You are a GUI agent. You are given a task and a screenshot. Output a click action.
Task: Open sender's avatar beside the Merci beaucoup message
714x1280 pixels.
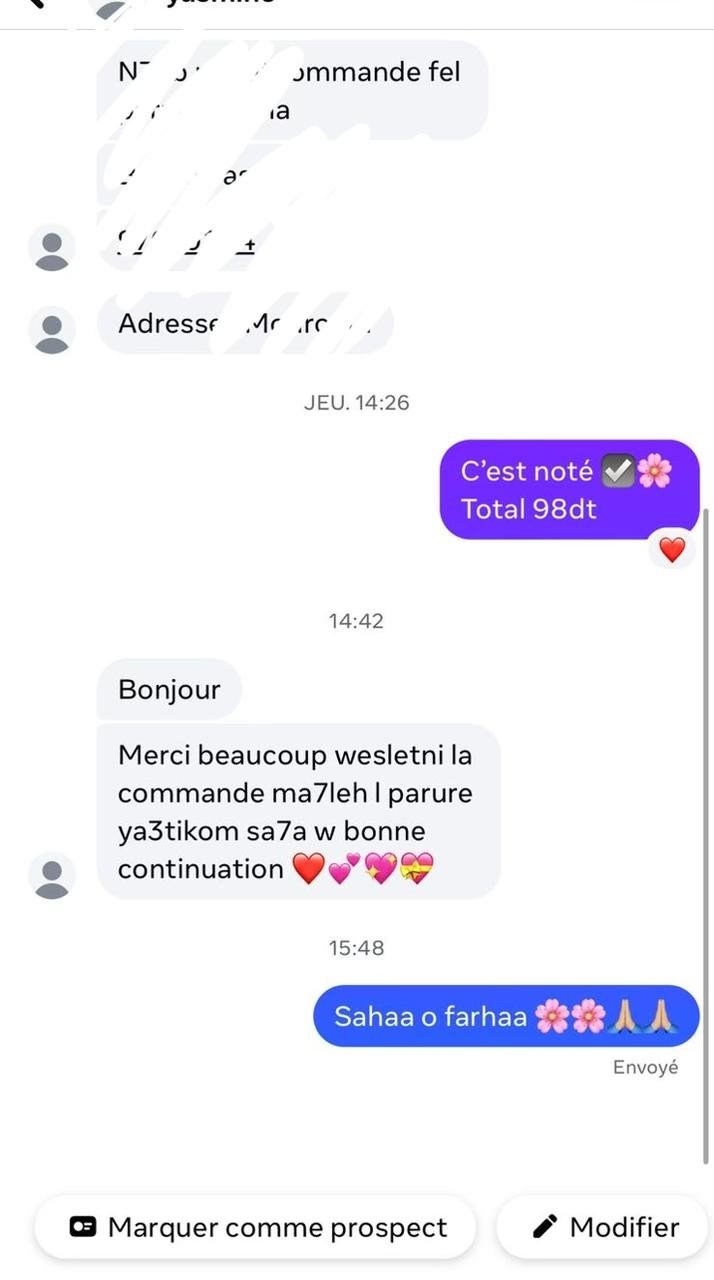coord(52,876)
